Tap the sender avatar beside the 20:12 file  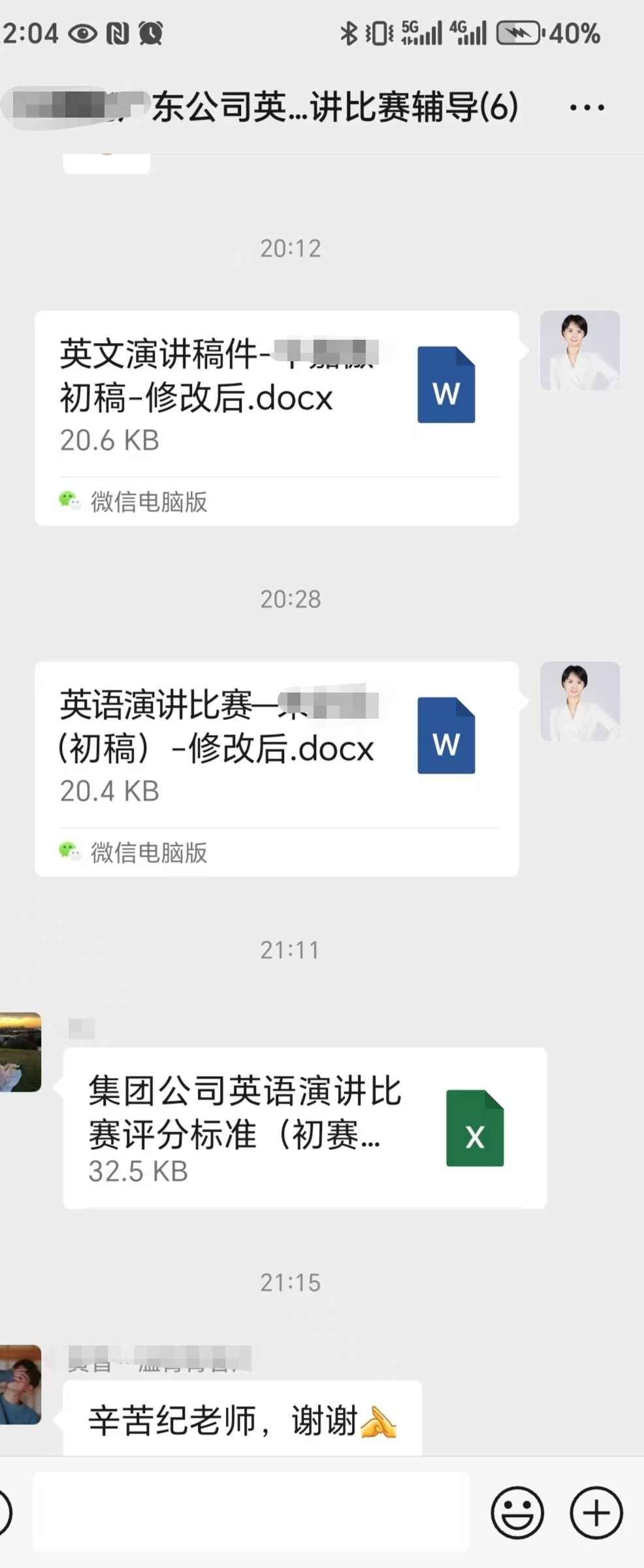click(x=579, y=351)
